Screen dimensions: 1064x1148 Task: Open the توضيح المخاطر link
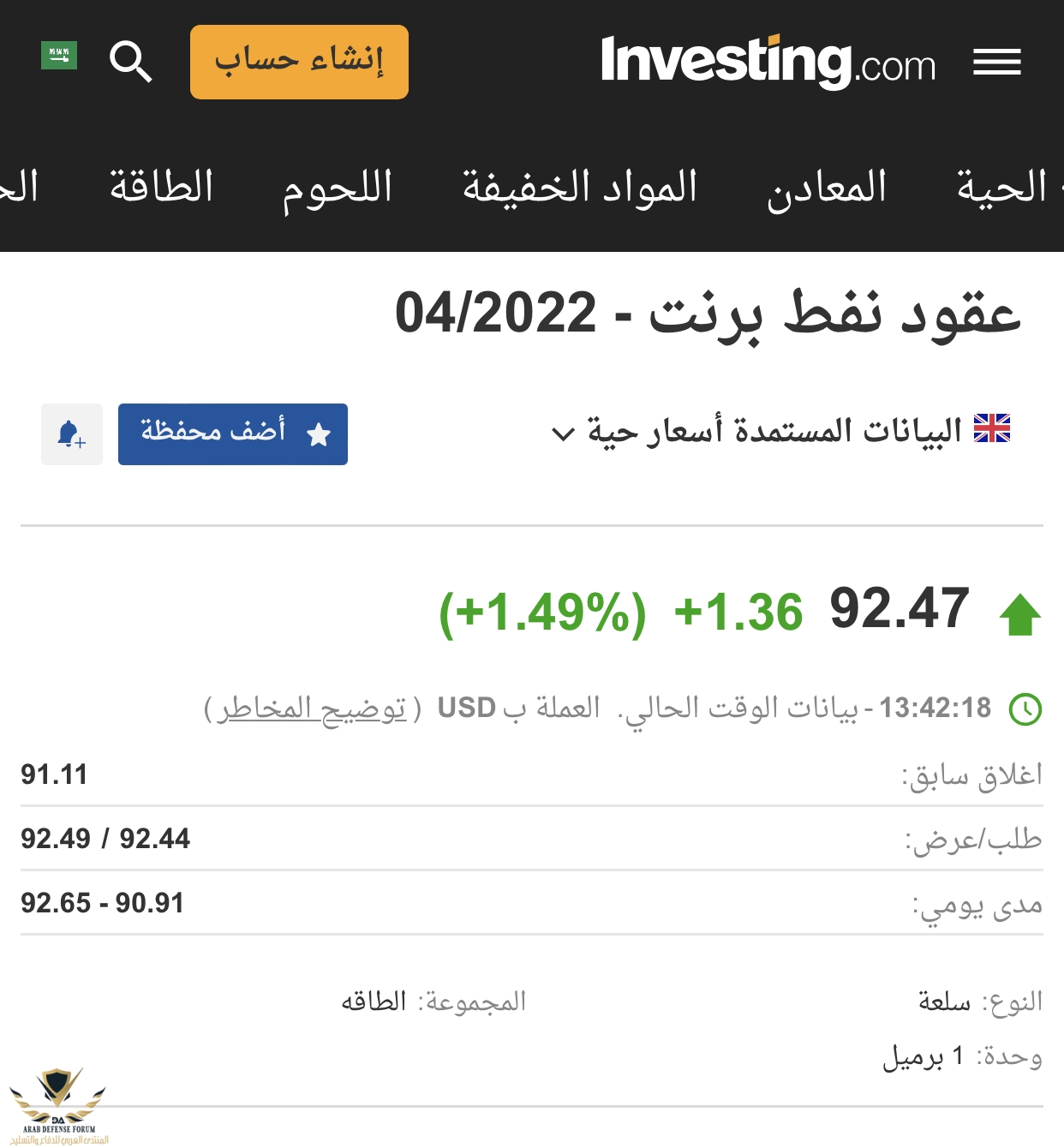pos(313,709)
